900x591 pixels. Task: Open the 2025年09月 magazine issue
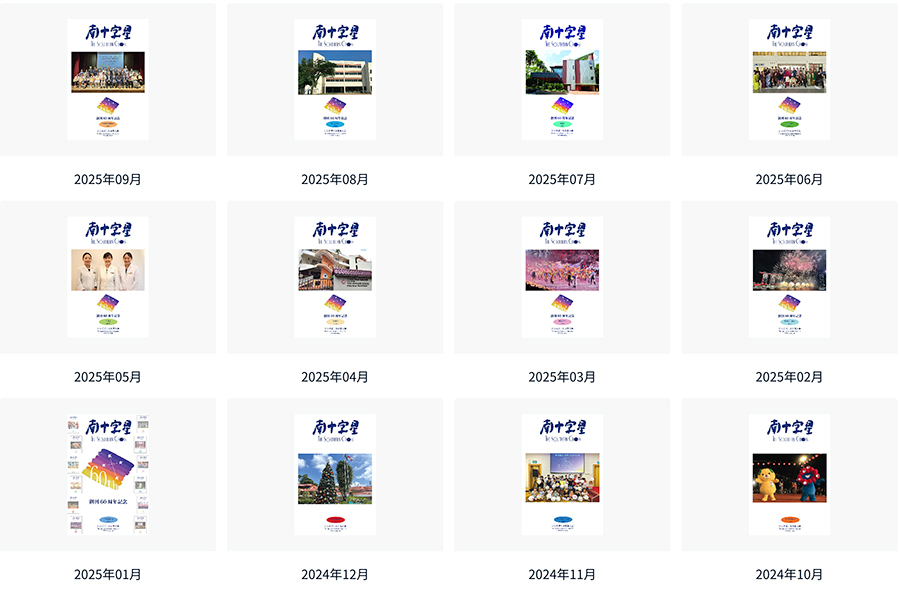108,80
